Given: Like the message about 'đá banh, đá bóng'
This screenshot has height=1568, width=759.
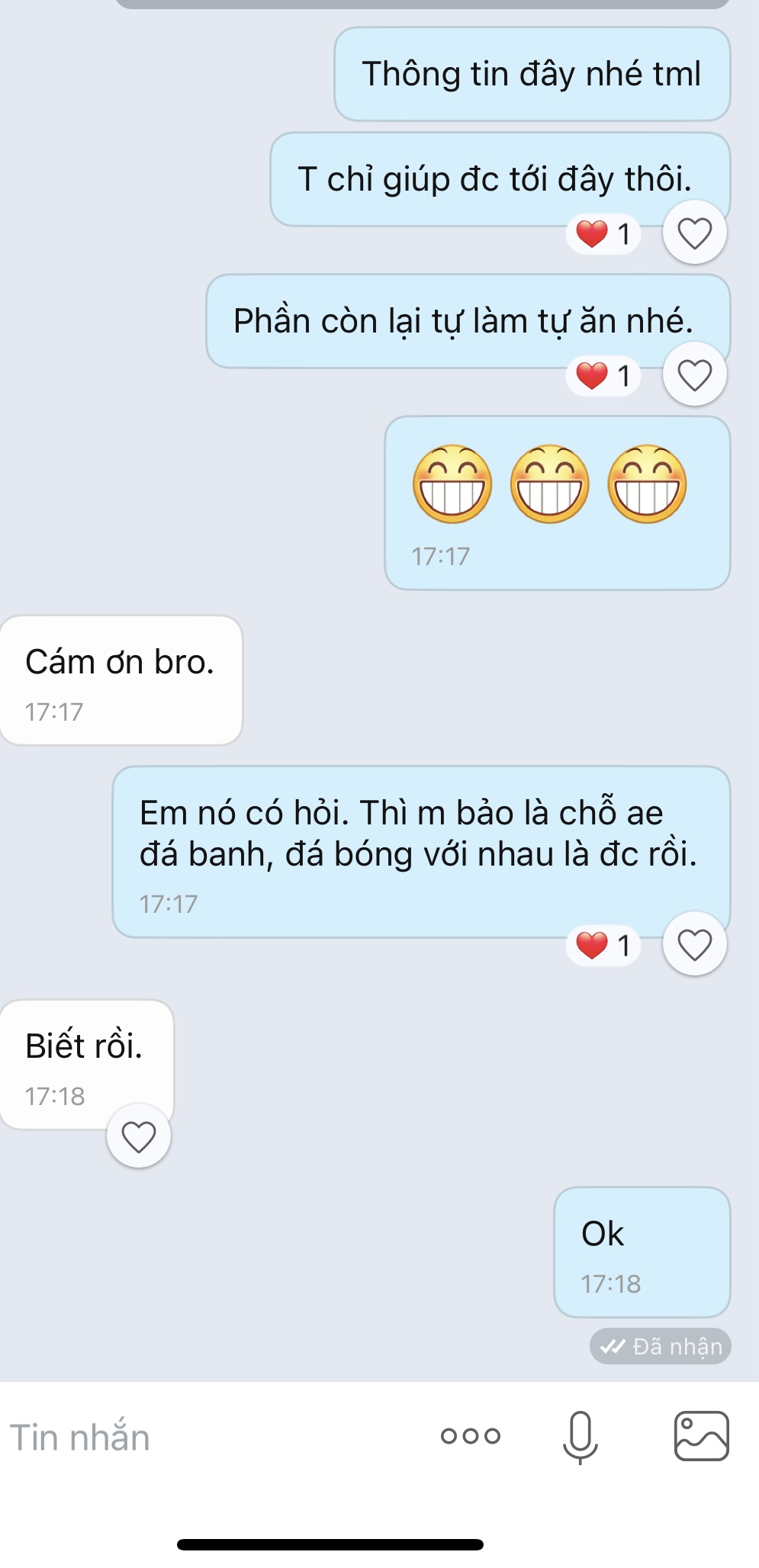Looking at the screenshot, I should (694, 945).
